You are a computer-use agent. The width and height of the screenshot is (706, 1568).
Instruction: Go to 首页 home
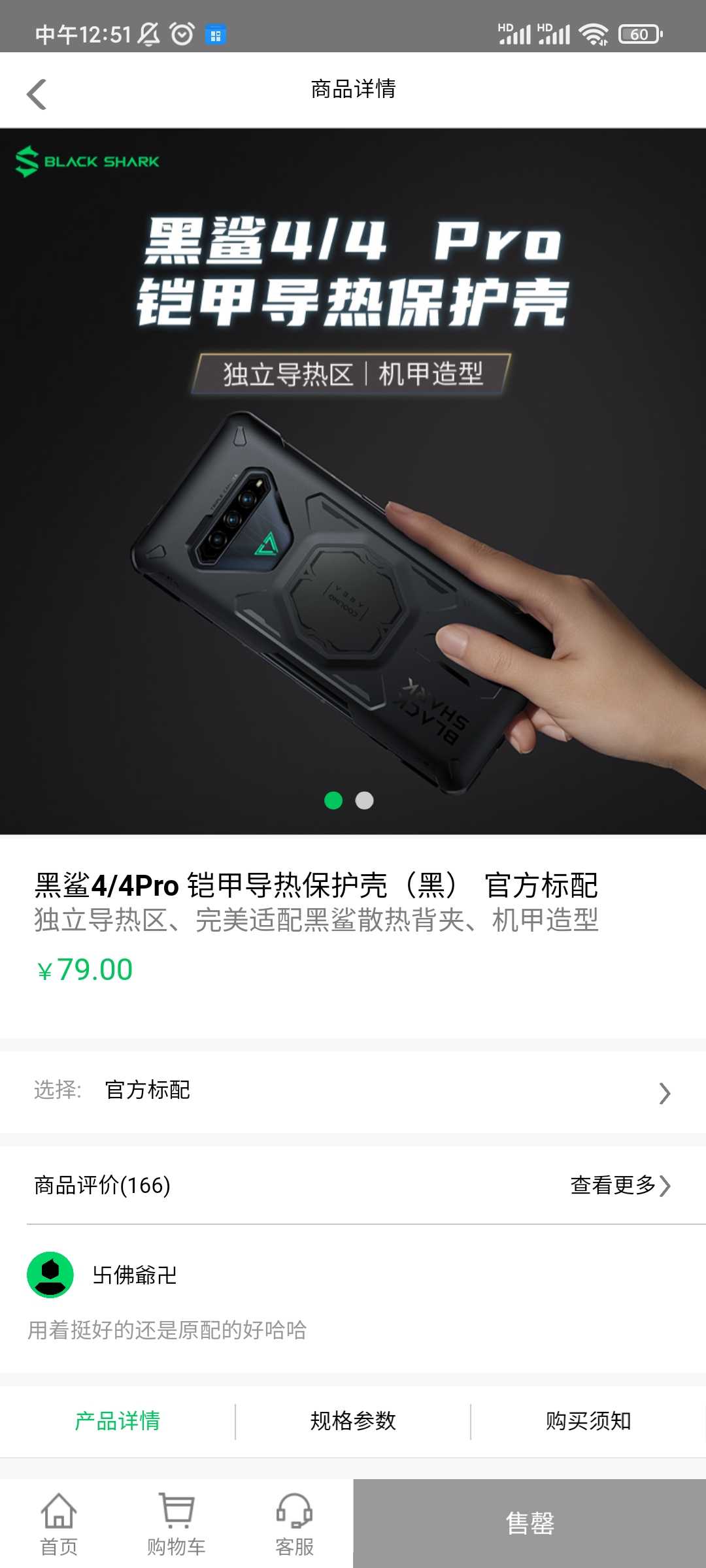[x=59, y=1524]
